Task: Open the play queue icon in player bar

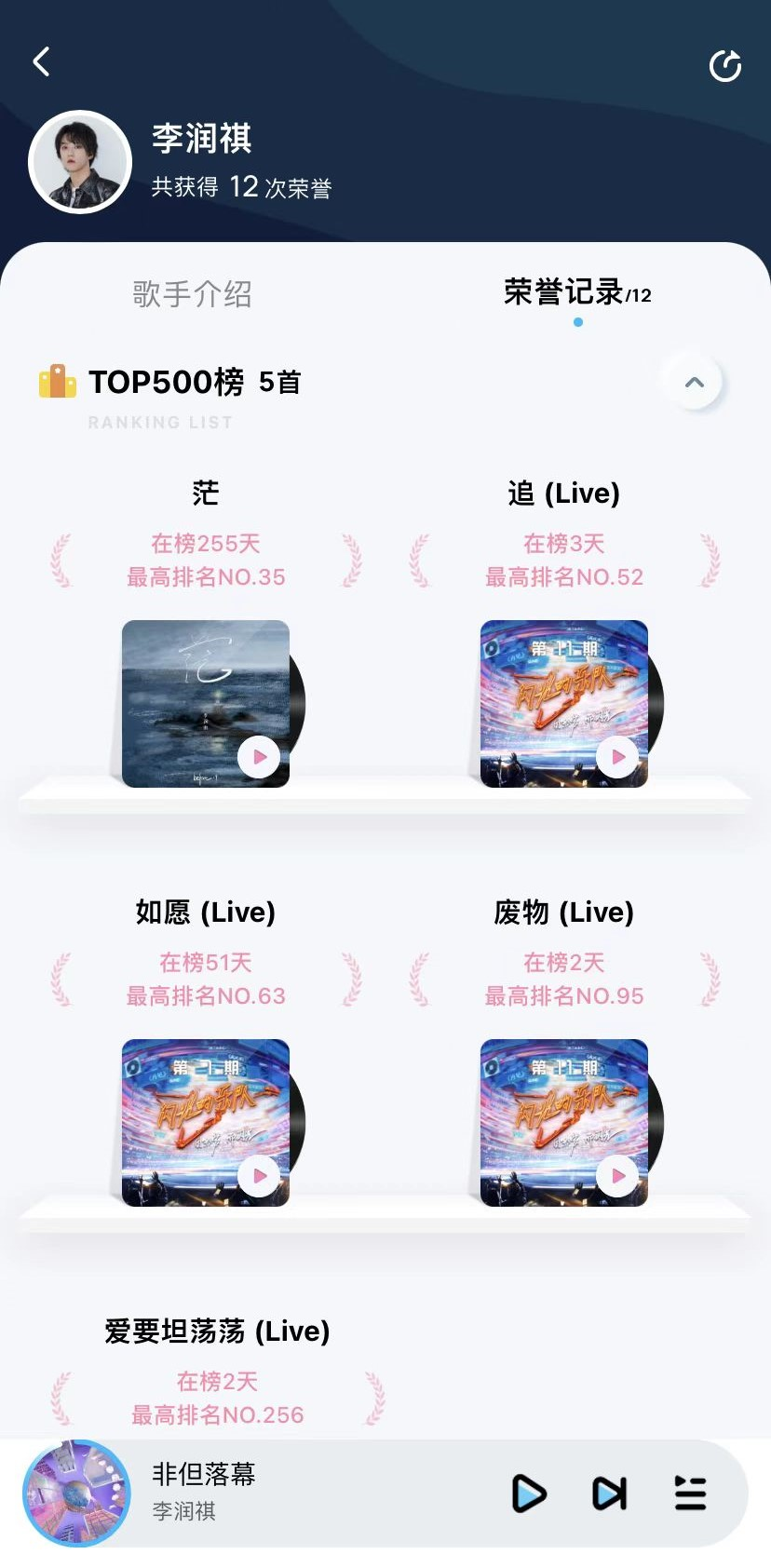Action: coord(690,1494)
